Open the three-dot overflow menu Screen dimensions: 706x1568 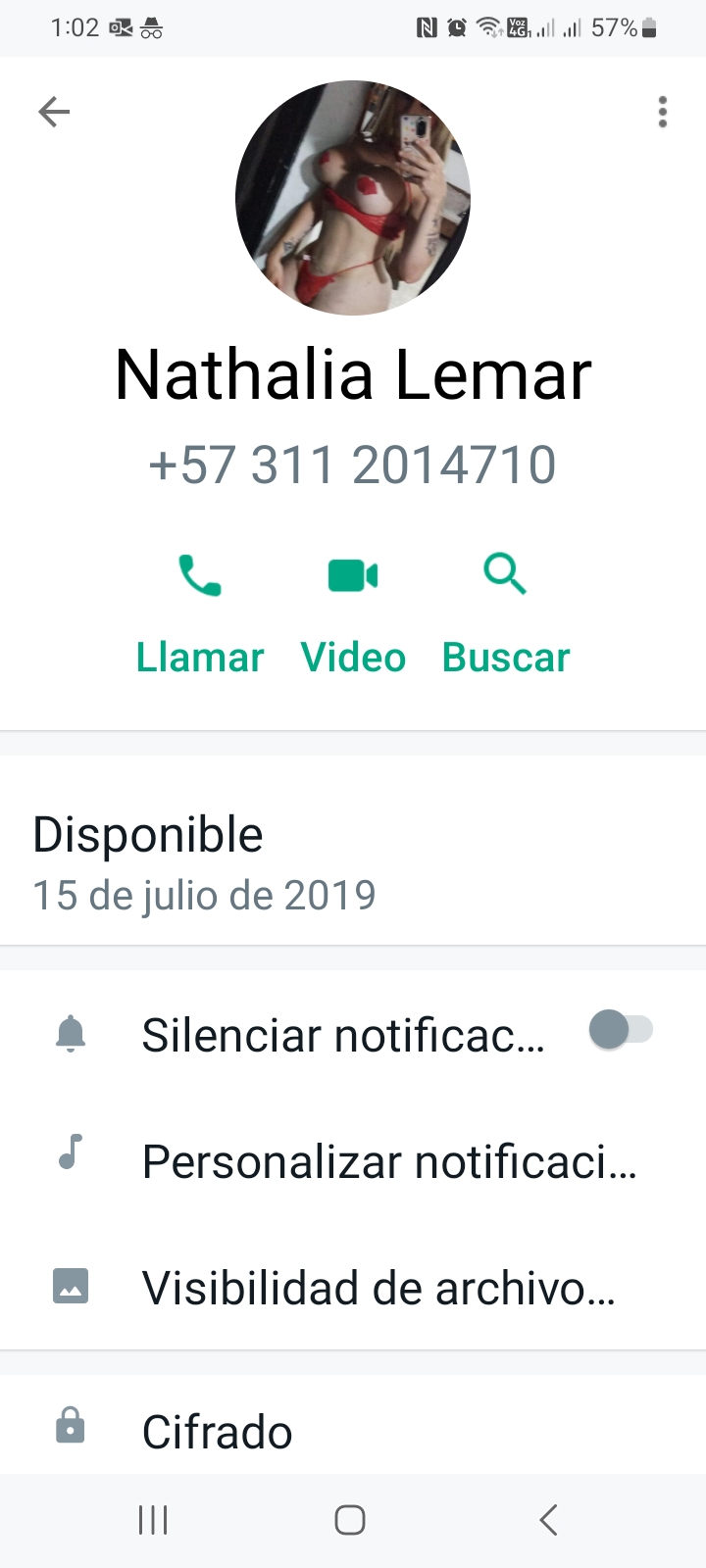pos(663,112)
